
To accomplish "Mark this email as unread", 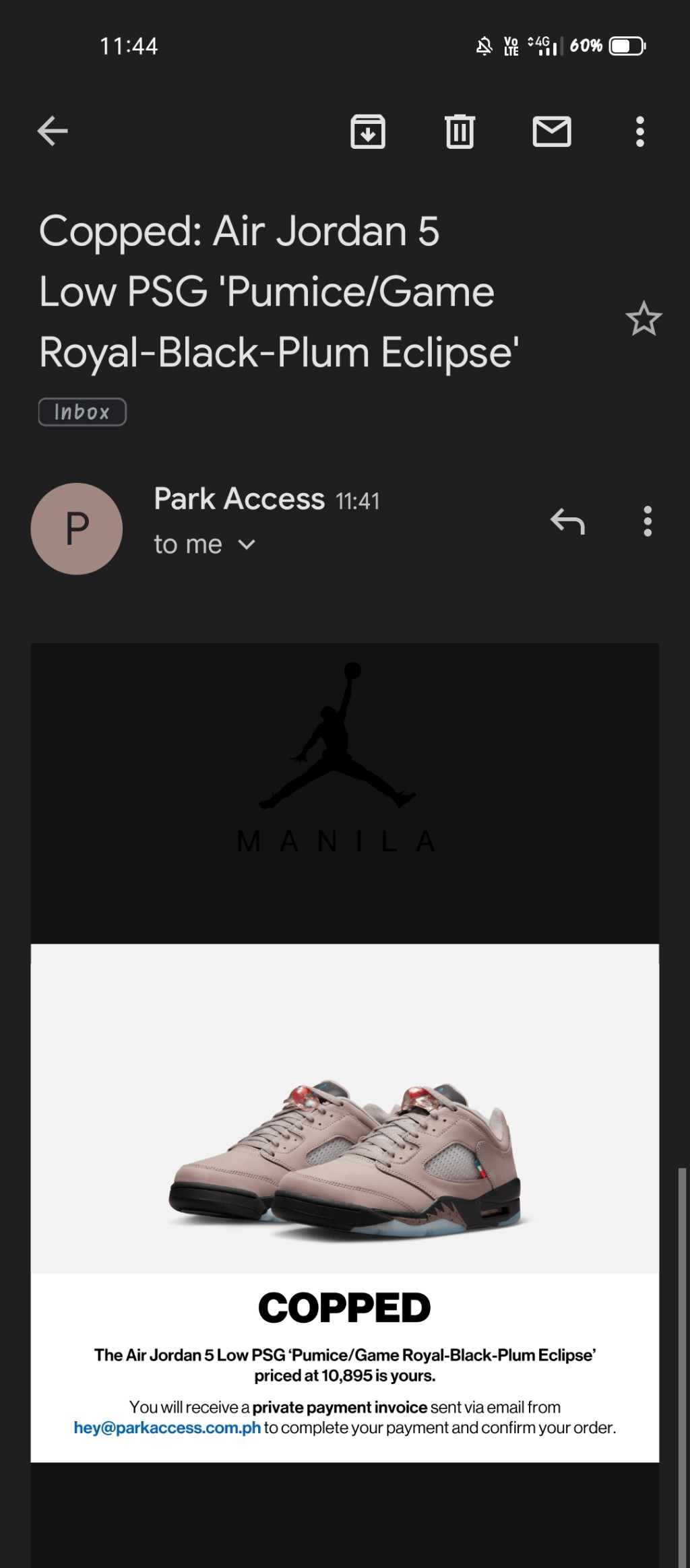I will 552,131.
